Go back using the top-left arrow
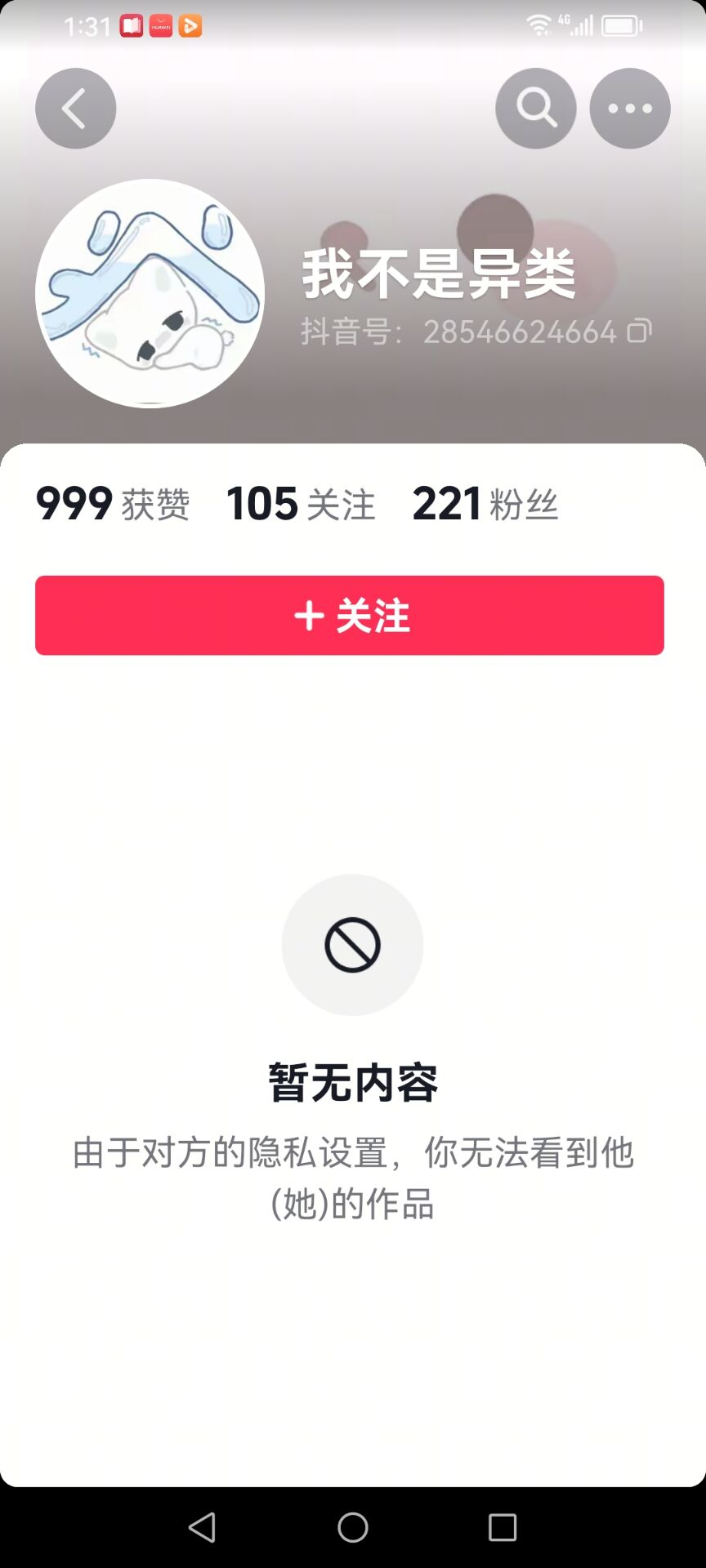The width and height of the screenshot is (706, 1568). point(75,109)
